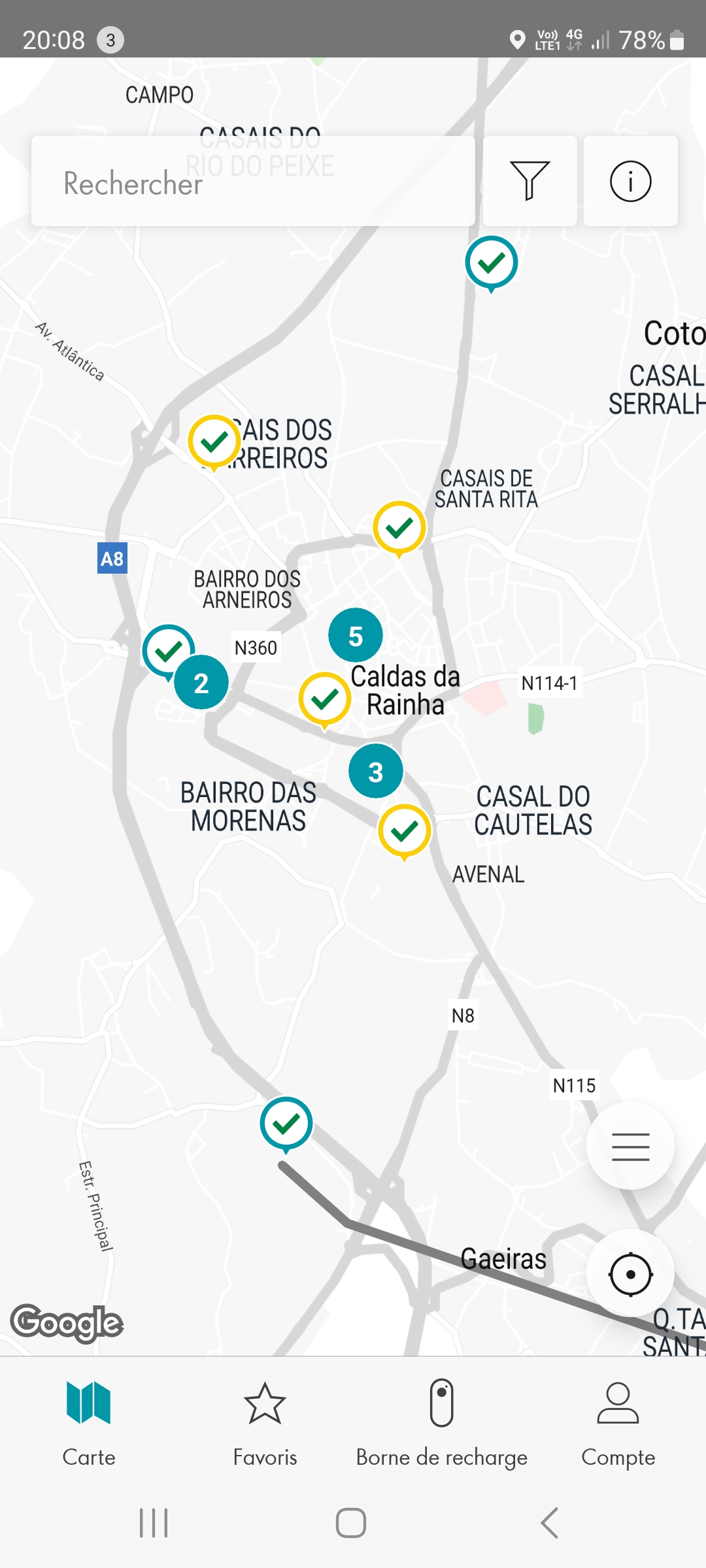The width and height of the screenshot is (706, 1568).
Task: Select the station marker near Casais de Santa Rita
Action: [399, 527]
